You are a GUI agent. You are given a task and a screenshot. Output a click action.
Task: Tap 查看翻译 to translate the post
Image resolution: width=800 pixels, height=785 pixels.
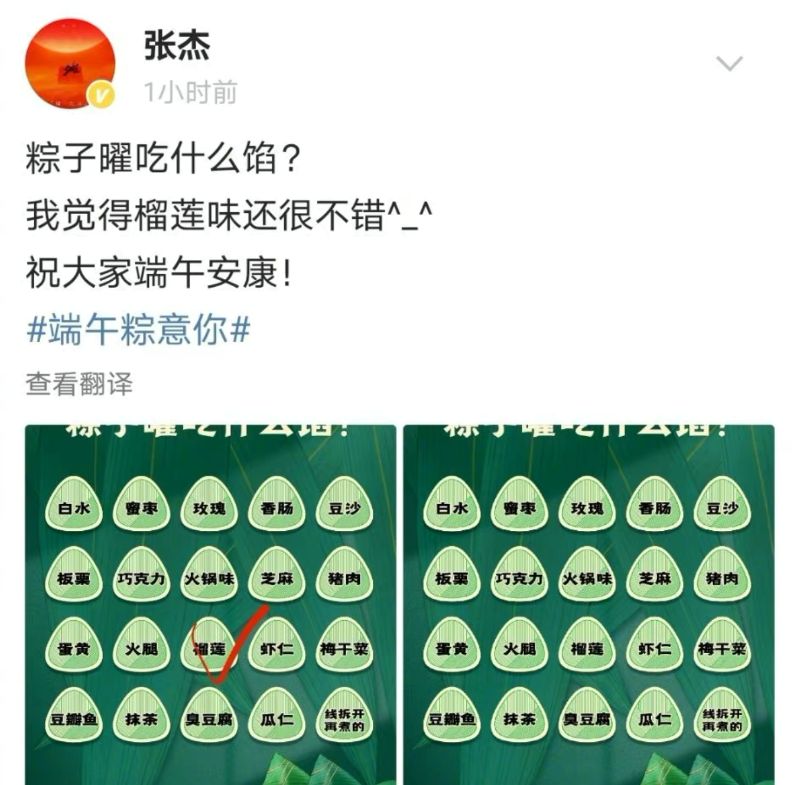79,383
